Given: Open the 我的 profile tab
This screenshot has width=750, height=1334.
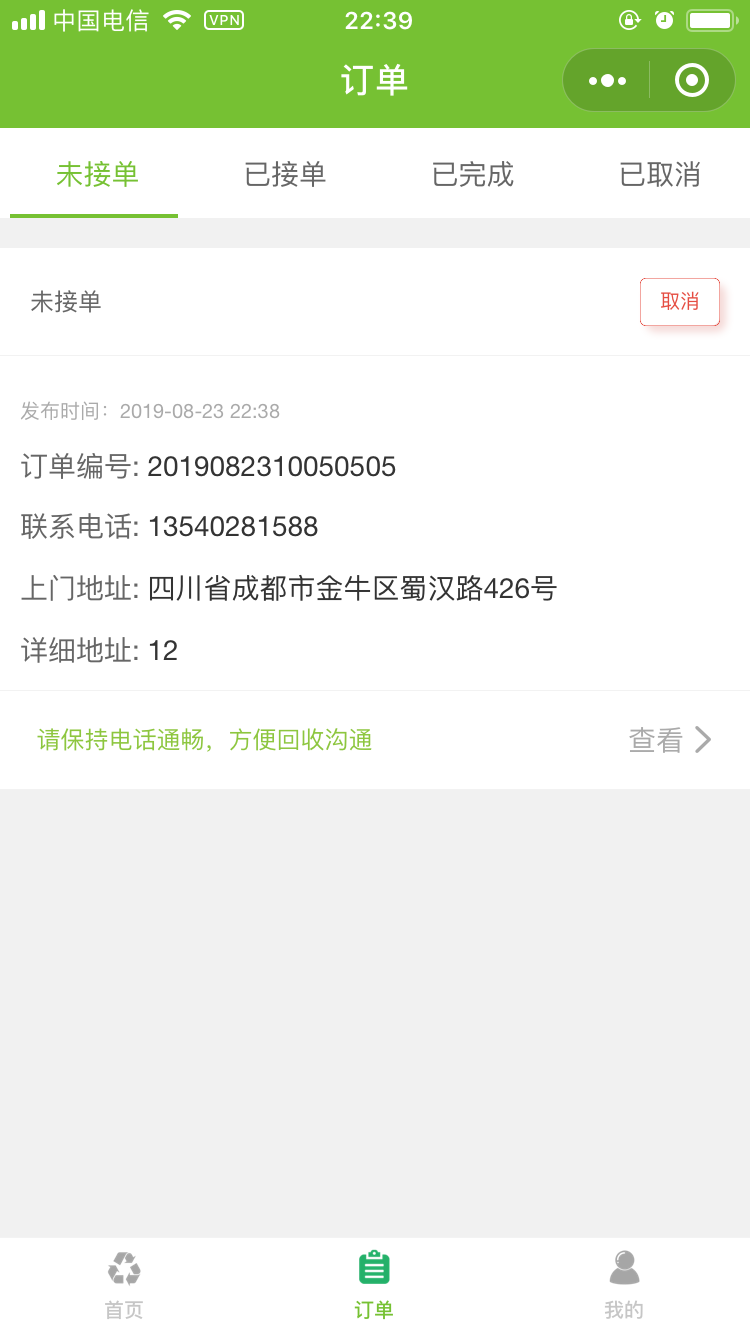Looking at the screenshot, I should coord(624,1285).
